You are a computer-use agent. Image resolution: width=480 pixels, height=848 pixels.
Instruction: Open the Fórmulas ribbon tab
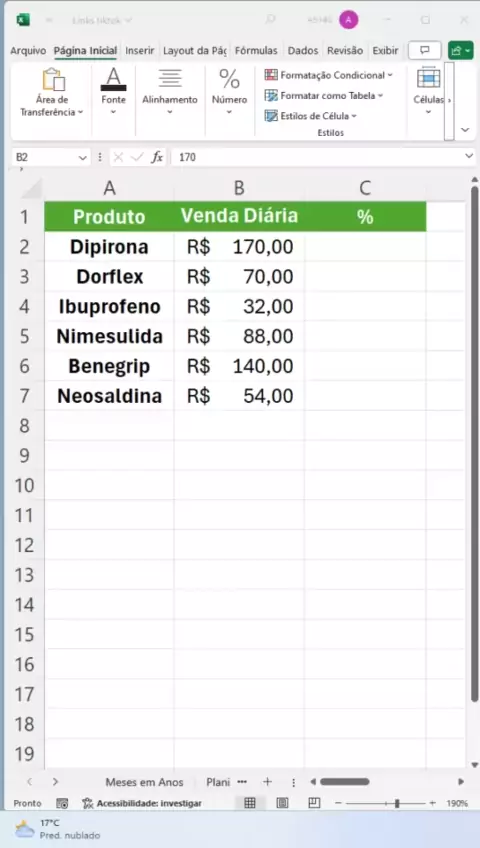256,50
